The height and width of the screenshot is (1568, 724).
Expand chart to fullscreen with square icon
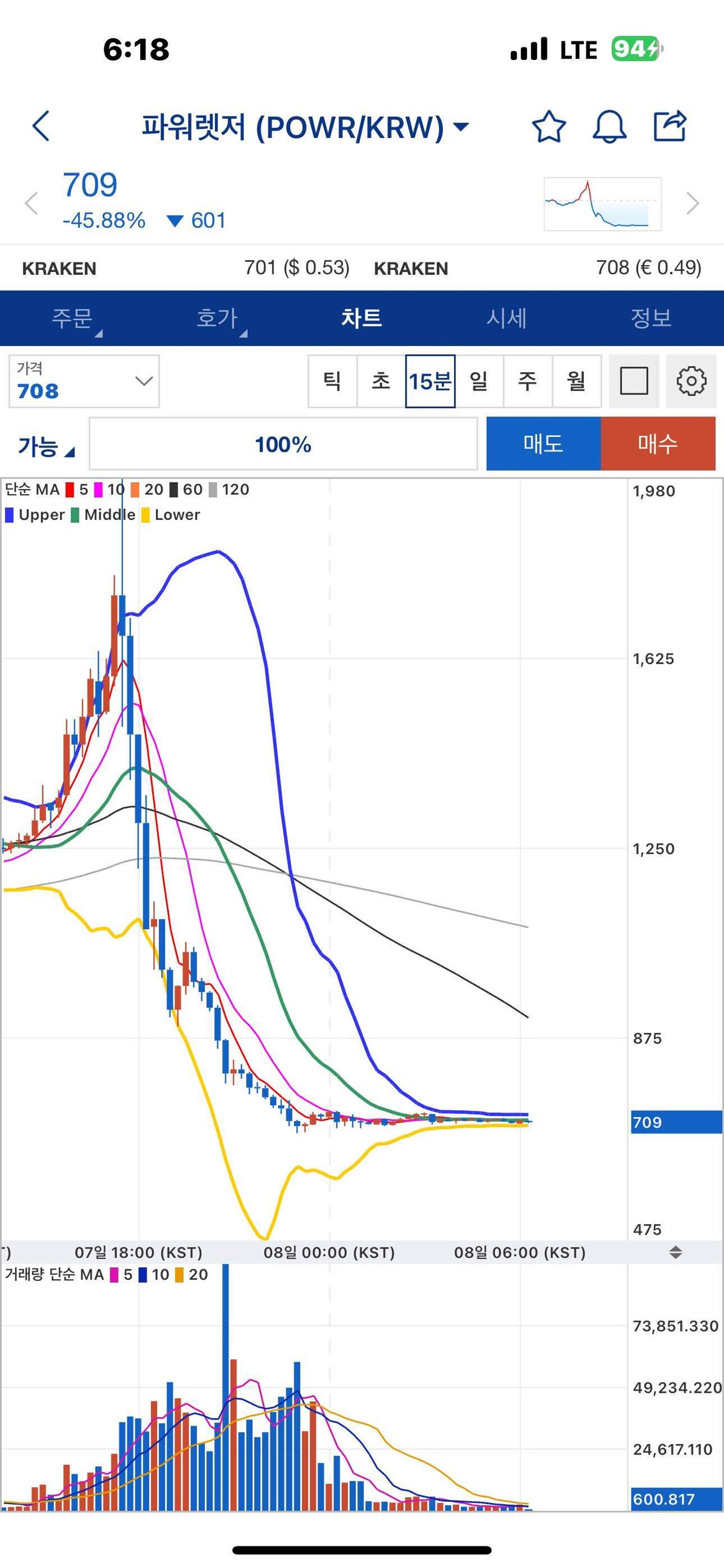point(634,381)
